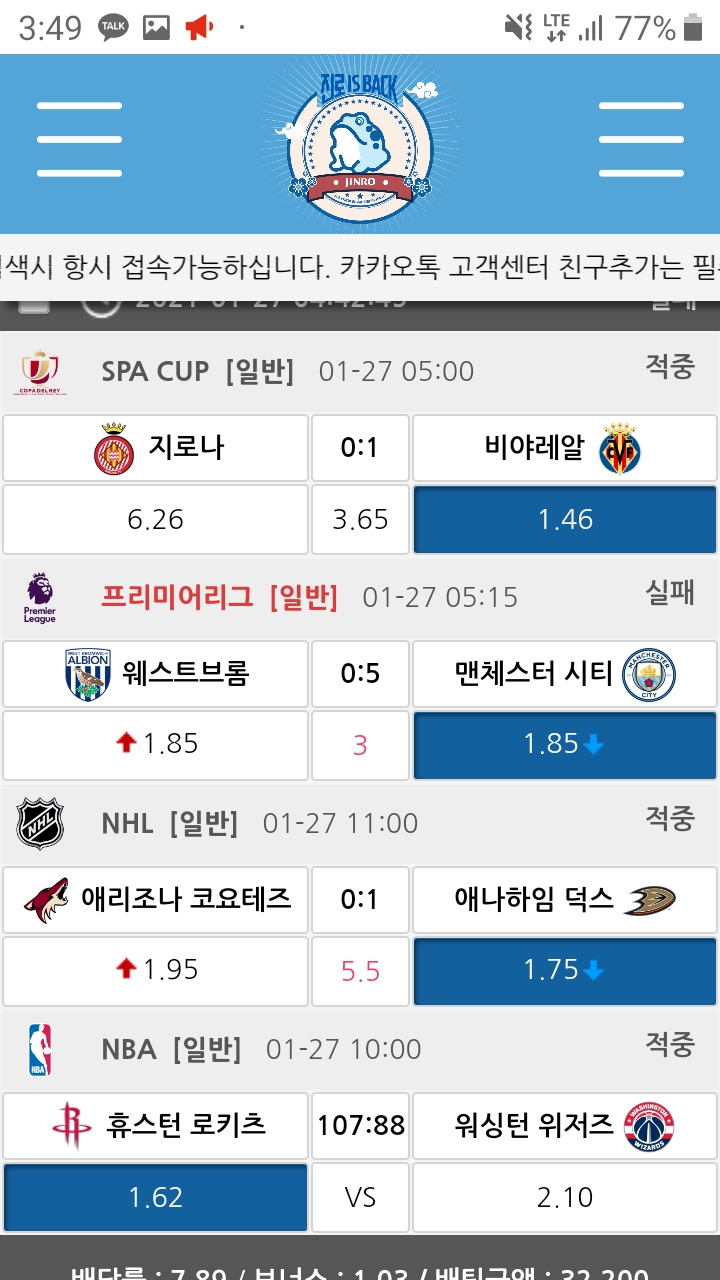720x1280 pixels.
Task: Open the left hamburger menu
Action: pyautogui.click(x=79, y=140)
